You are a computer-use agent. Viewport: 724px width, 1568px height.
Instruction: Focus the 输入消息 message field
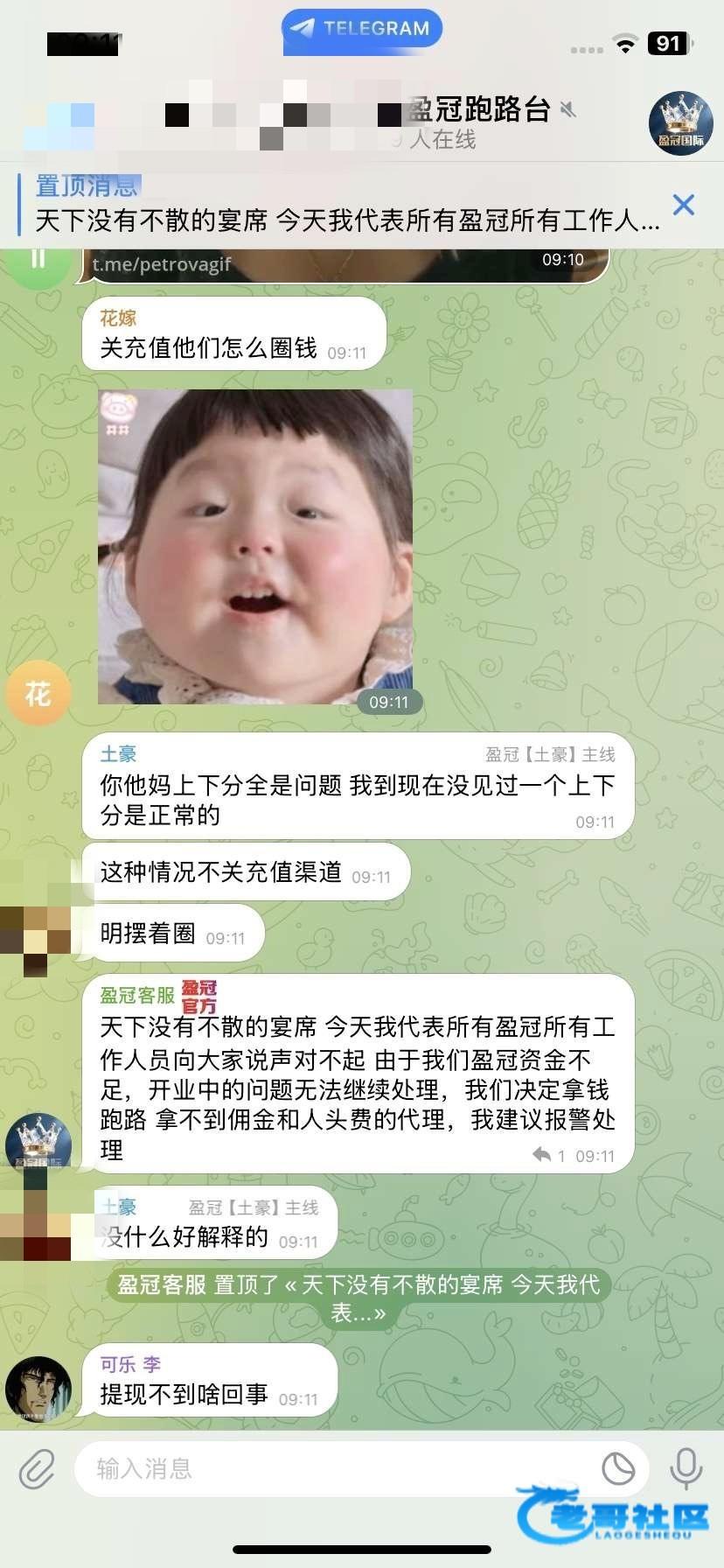click(x=341, y=1468)
